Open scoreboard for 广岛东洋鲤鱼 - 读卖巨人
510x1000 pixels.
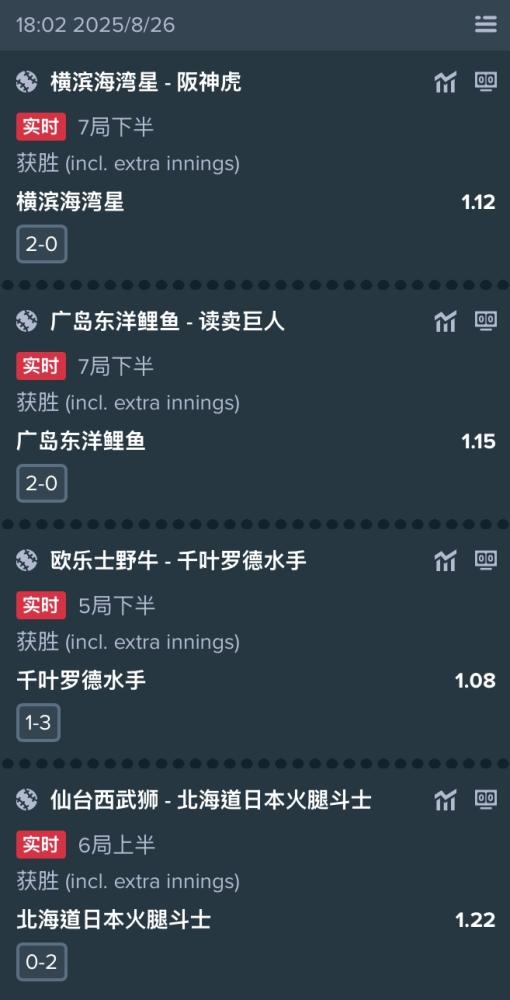pos(486,321)
